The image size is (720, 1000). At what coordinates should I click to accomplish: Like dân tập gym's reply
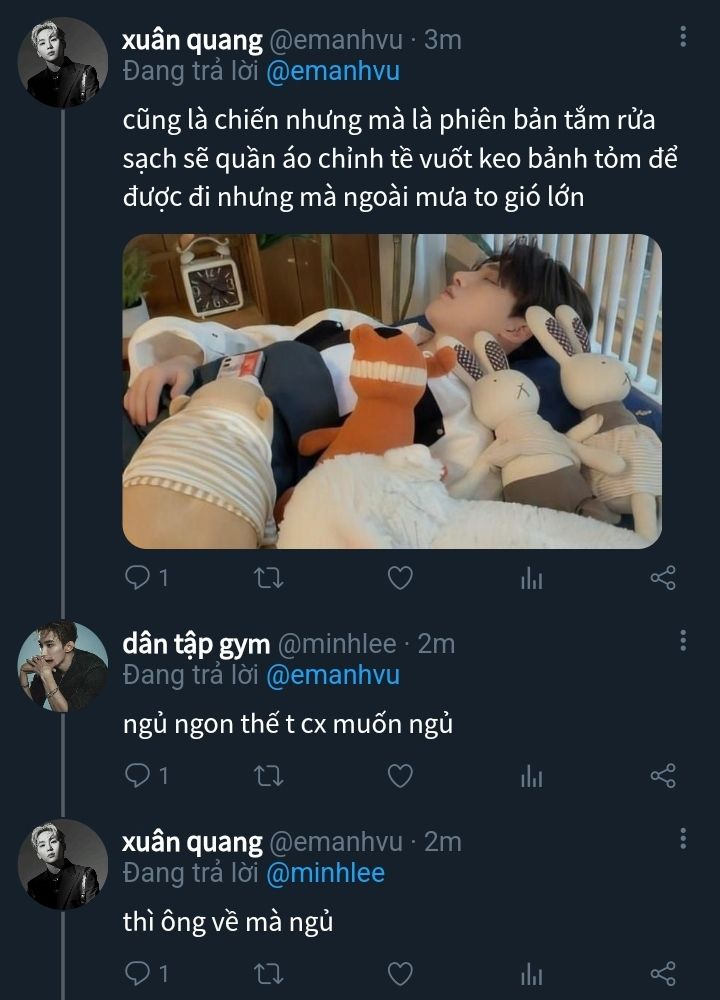pos(400,776)
